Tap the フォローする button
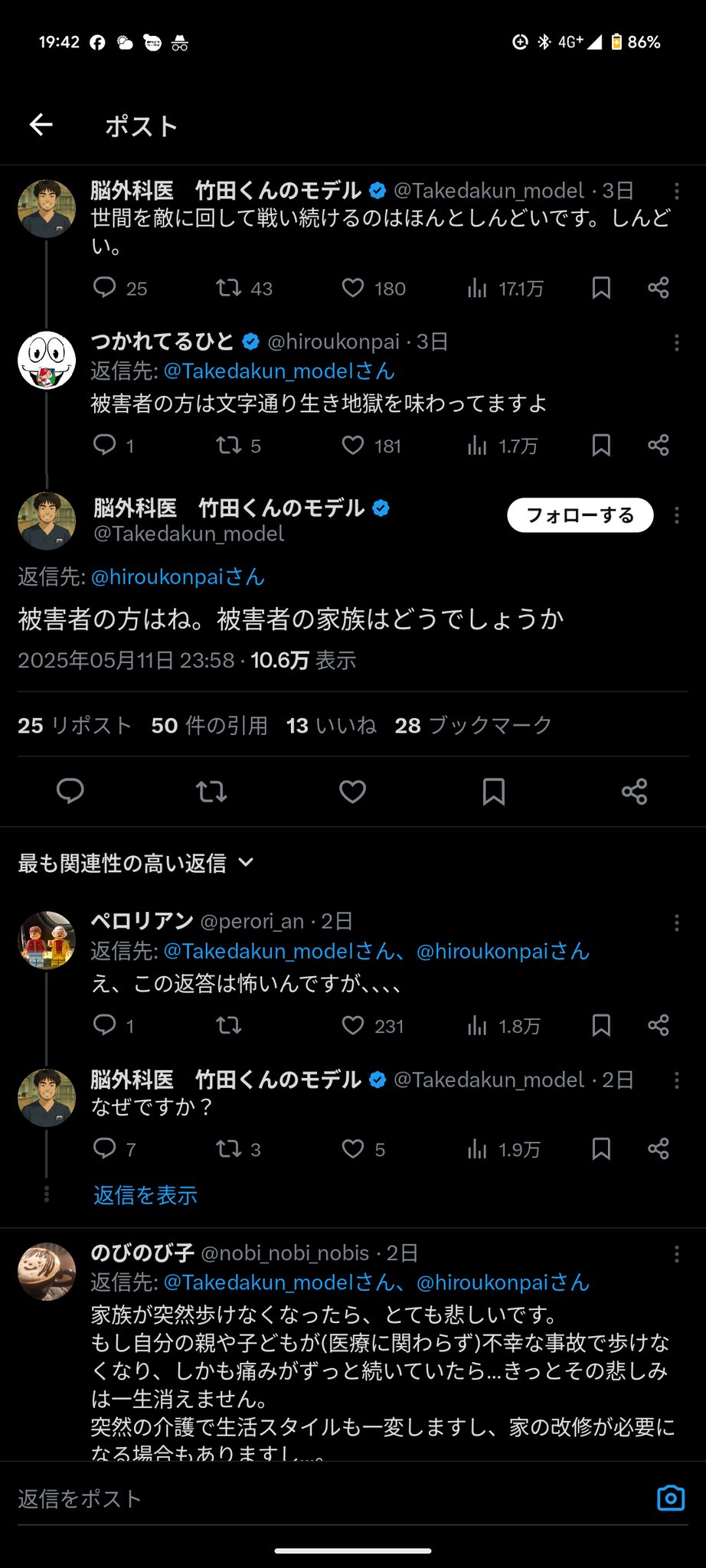The image size is (706, 1568). coord(580,515)
